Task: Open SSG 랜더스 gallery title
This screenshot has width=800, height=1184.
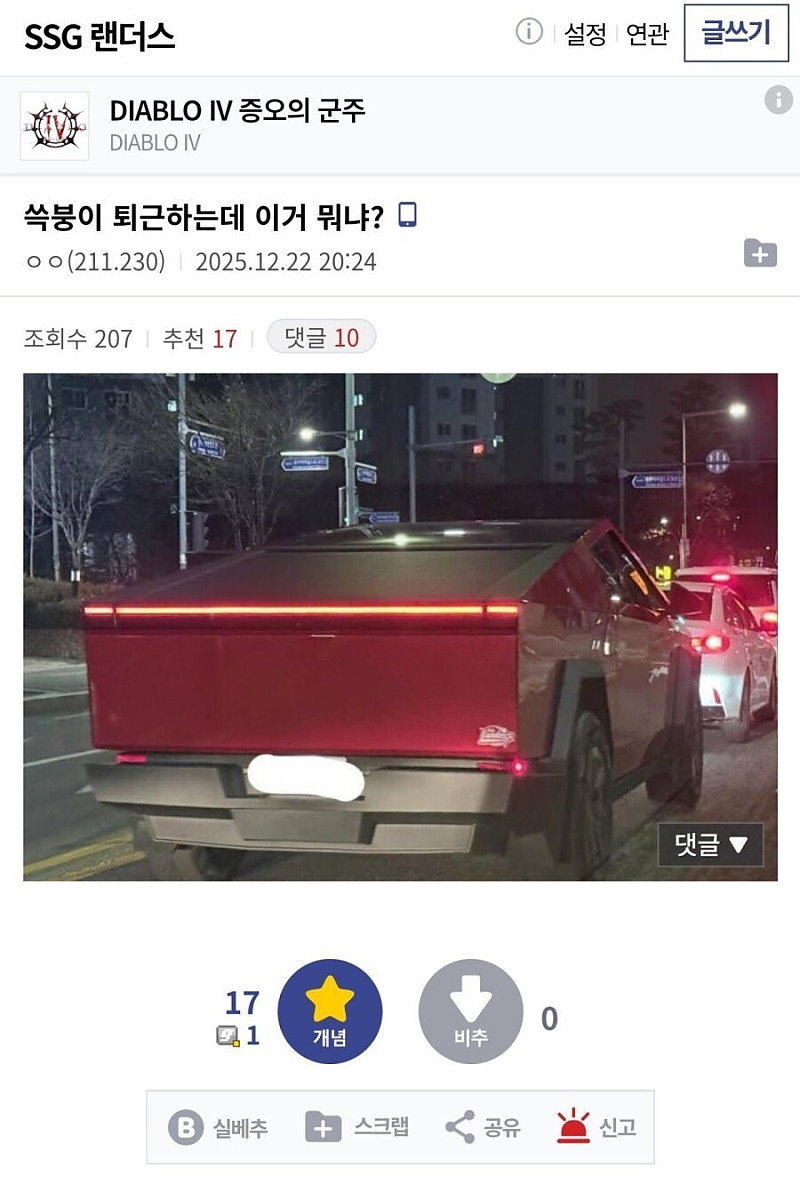Action: (x=100, y=36)
